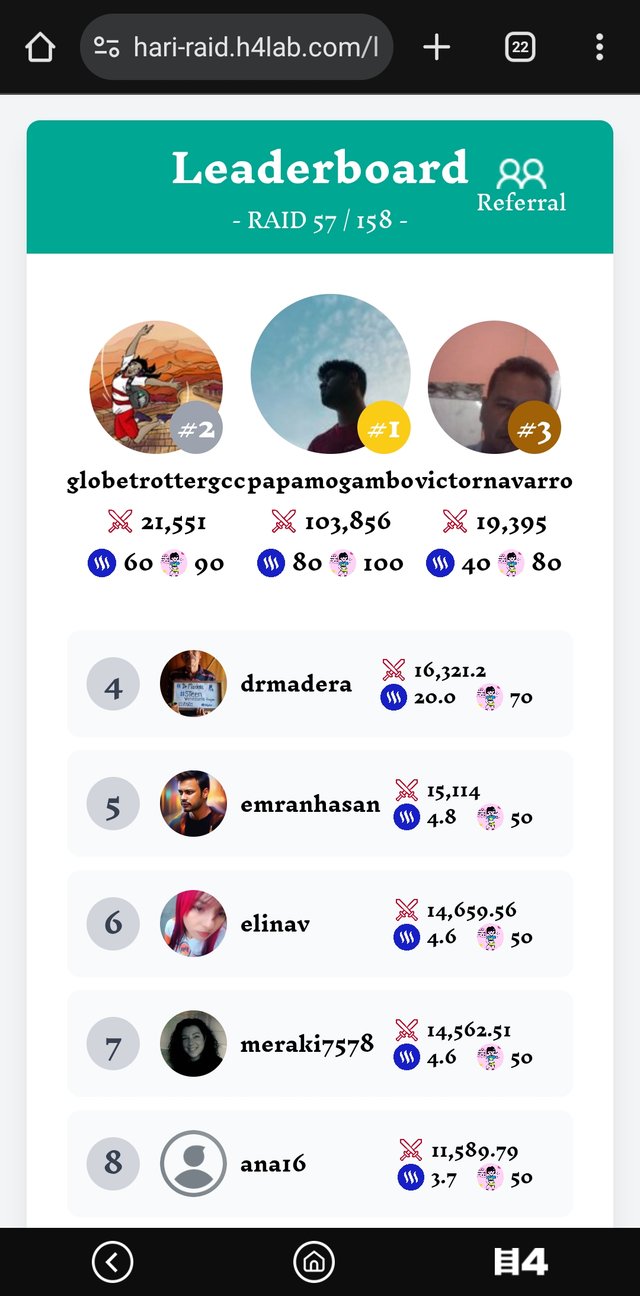The height and width of the screenshot is (1296, 640).
Task: Open the Referral page
Action: [521, 186]
